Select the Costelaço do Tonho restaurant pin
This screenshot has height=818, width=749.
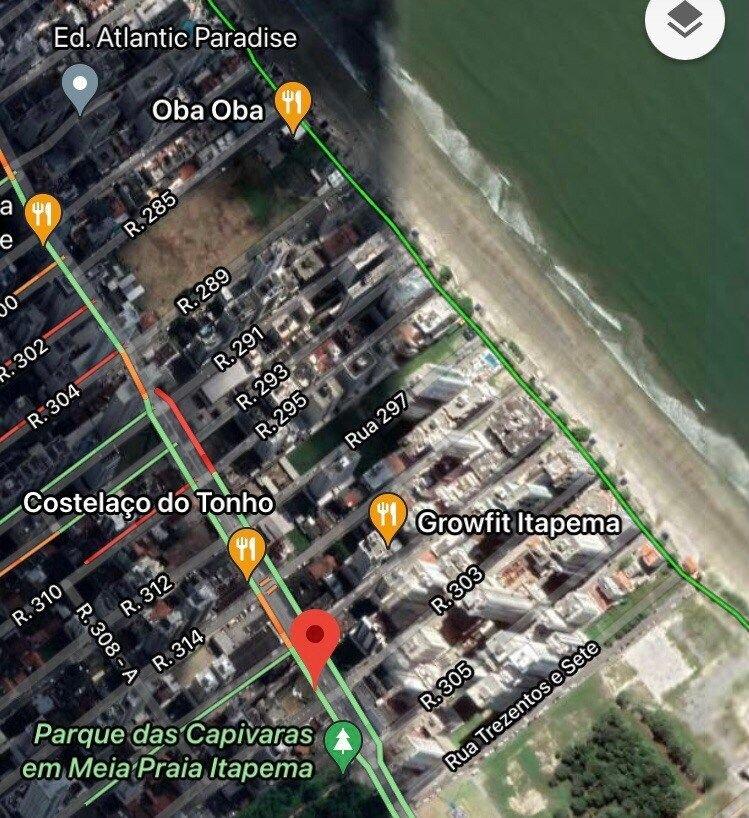click(246, 551)
